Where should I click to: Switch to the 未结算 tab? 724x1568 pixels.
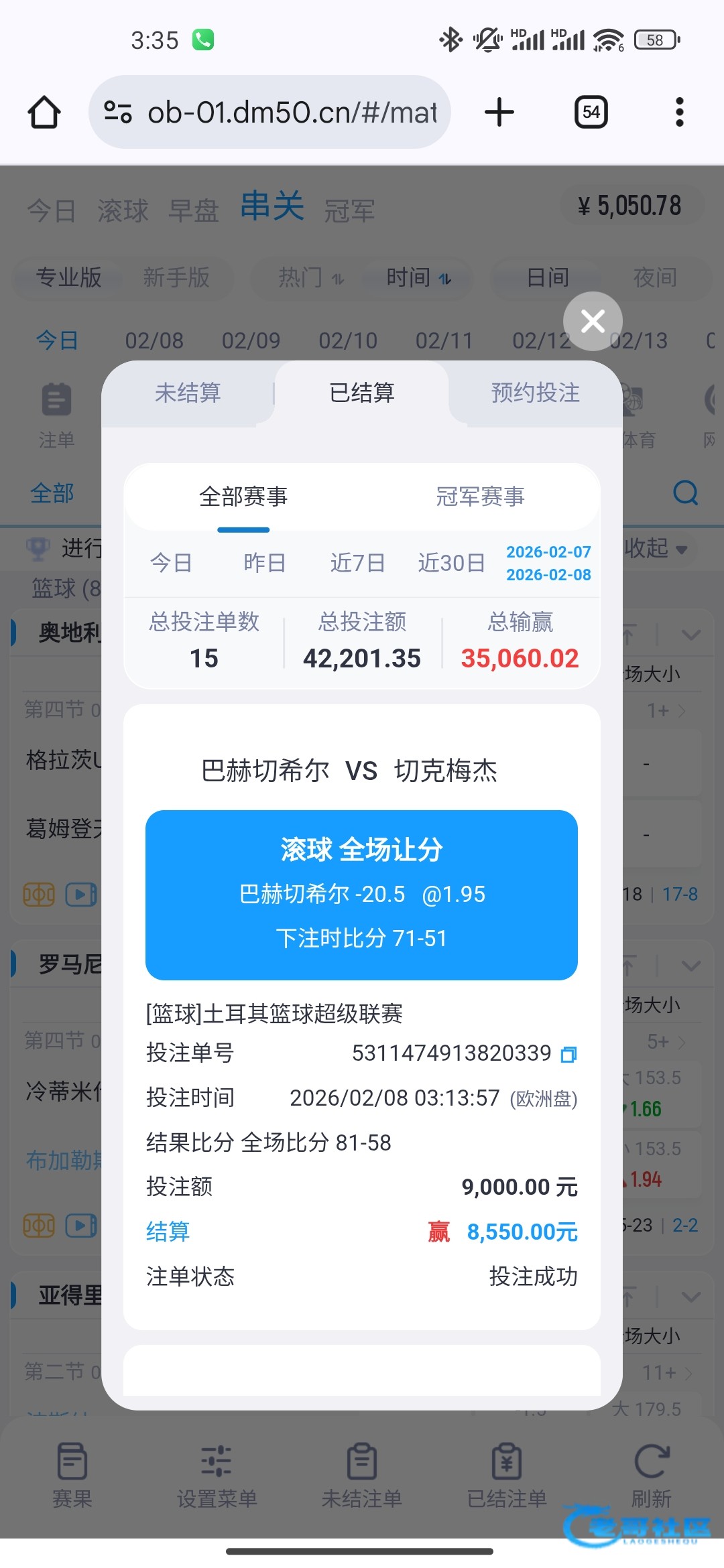188,393
